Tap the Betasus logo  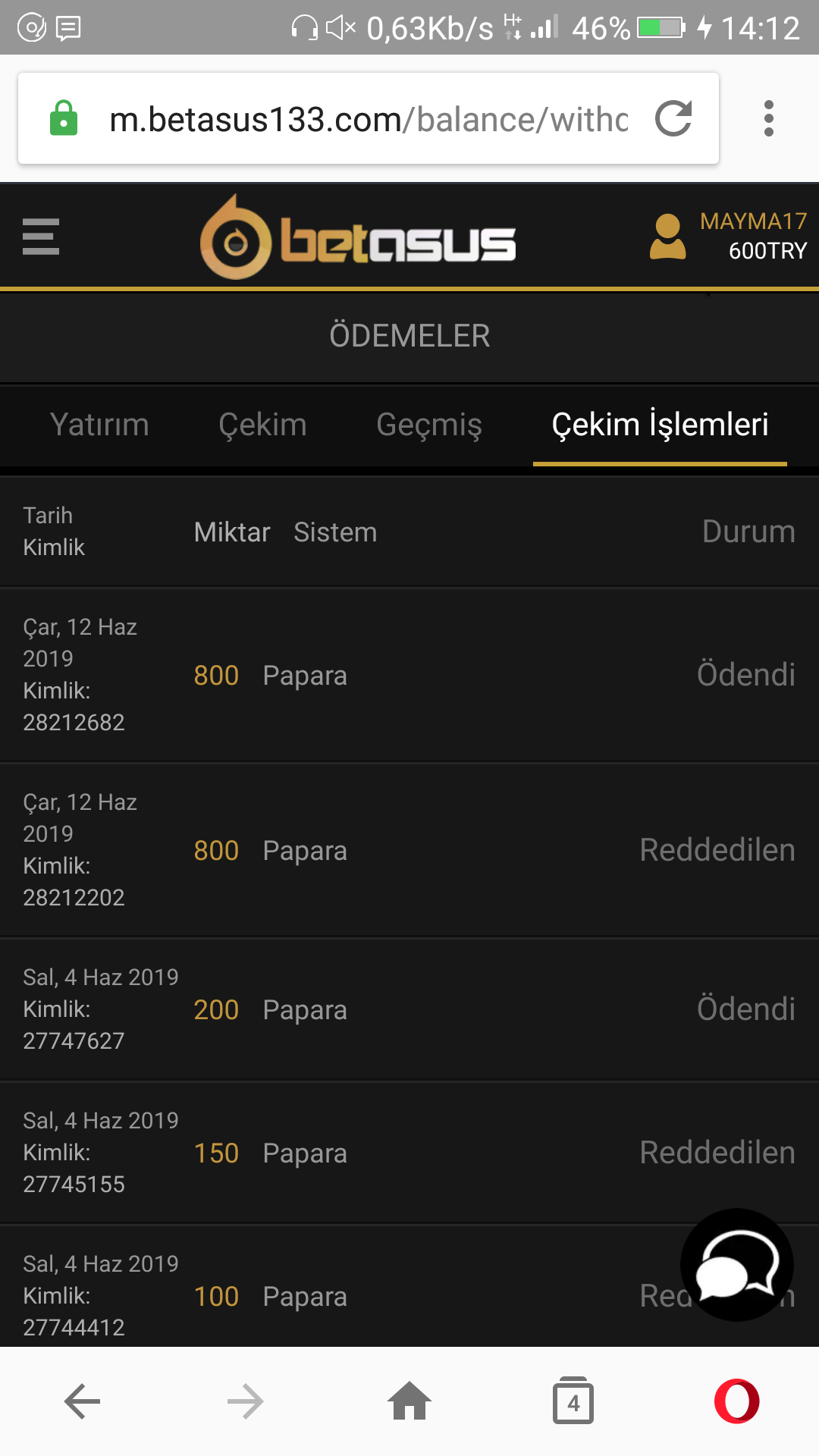tap(358, 238)
